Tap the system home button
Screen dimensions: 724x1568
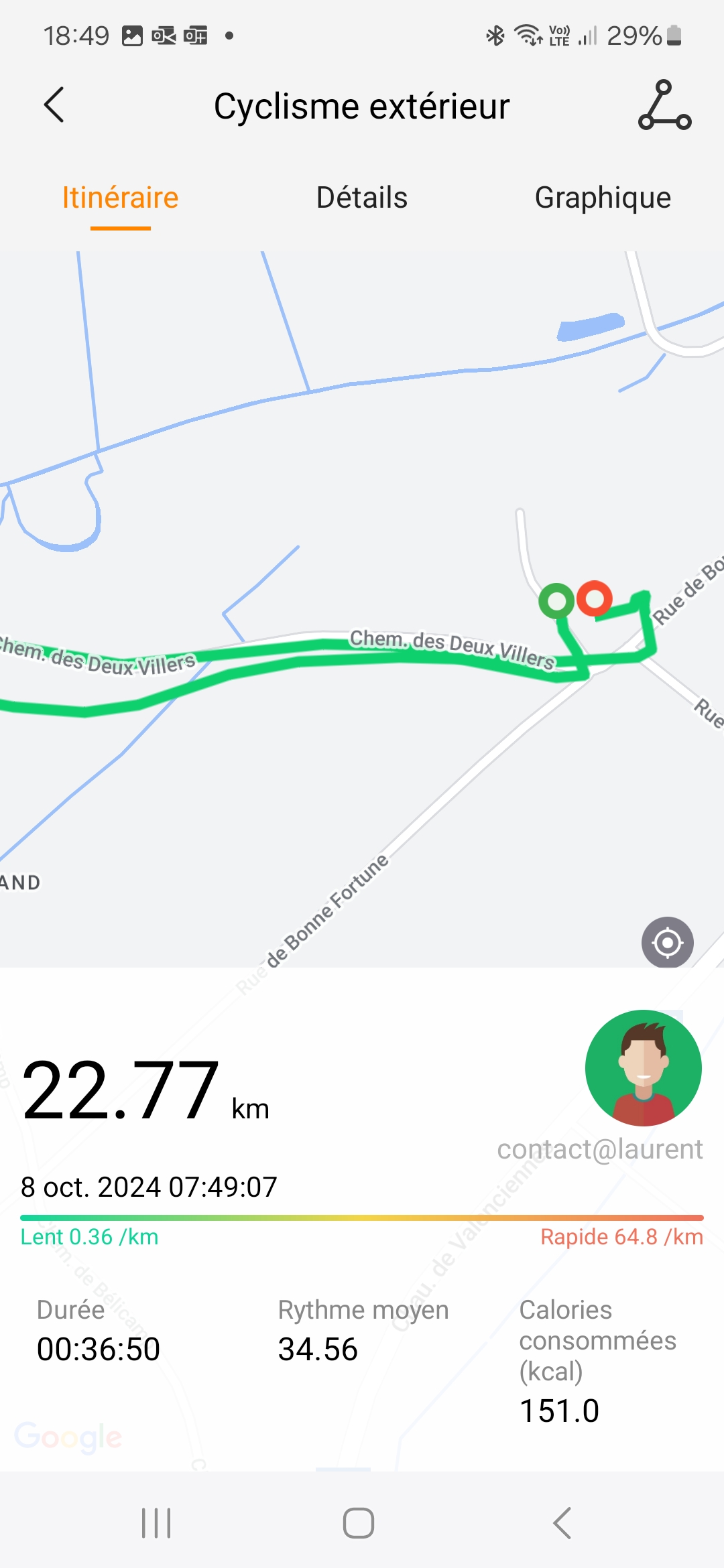tap(359, 1523)
